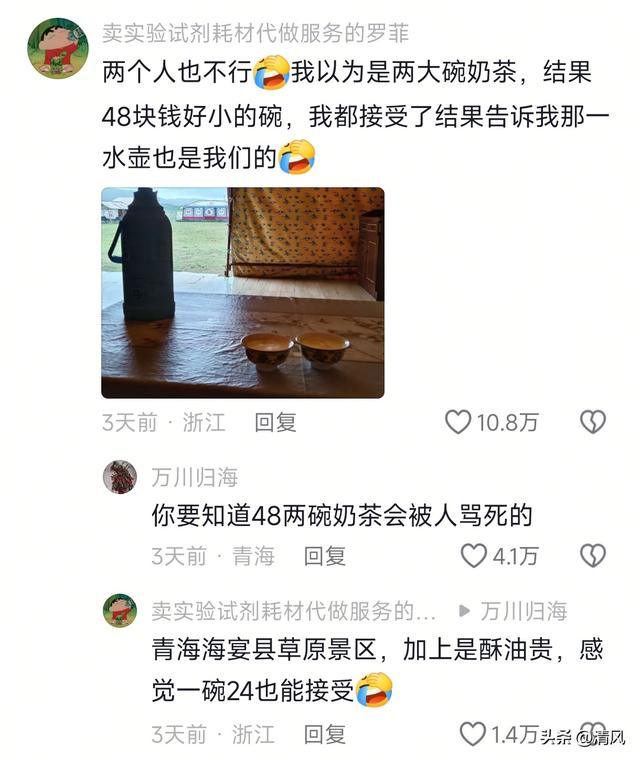Open the username 卖实验试剂耗材代做服务的罗菲 on the top comment
The image size is (640, 760).
pos(255,32)
